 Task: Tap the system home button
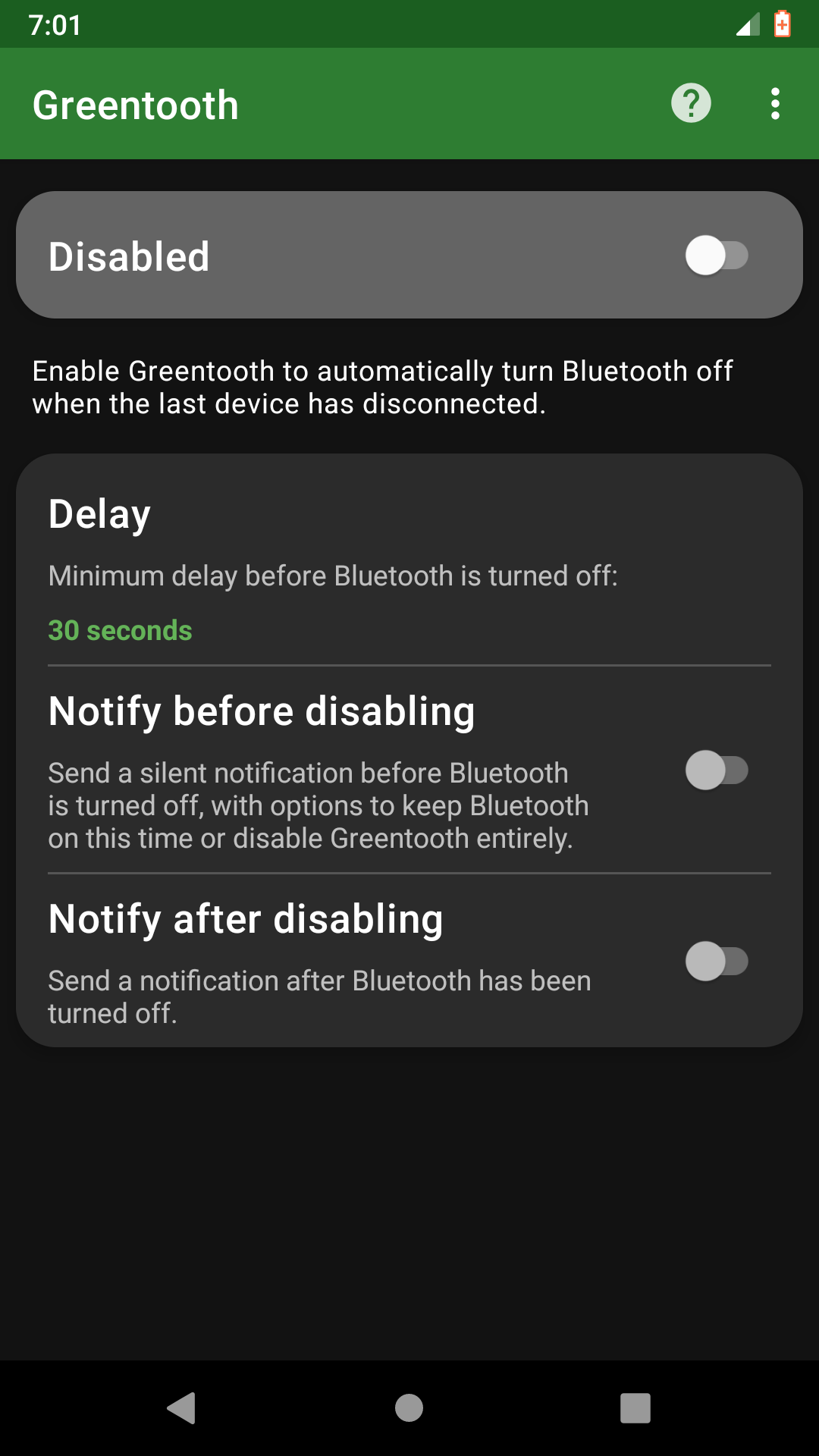[x=409, y=1408]
